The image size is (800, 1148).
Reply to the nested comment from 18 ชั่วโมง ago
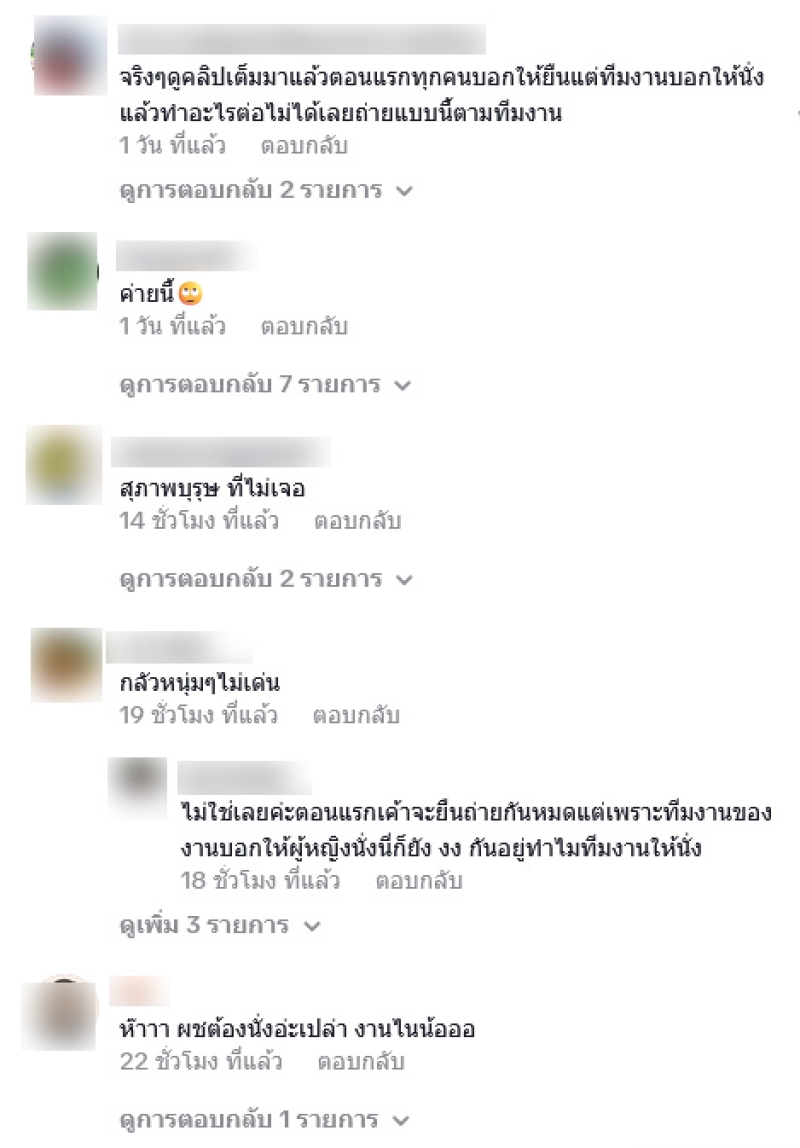(x=418, y=881)
